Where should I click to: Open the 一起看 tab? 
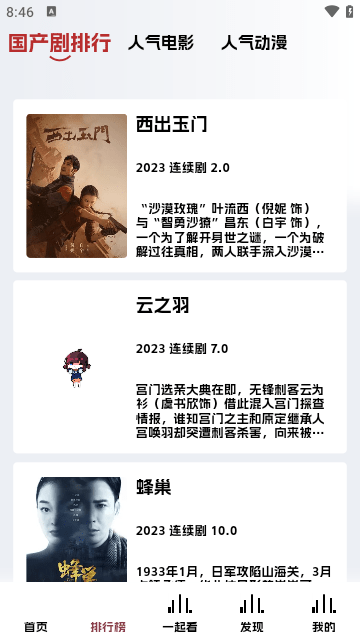pos(180,613)
